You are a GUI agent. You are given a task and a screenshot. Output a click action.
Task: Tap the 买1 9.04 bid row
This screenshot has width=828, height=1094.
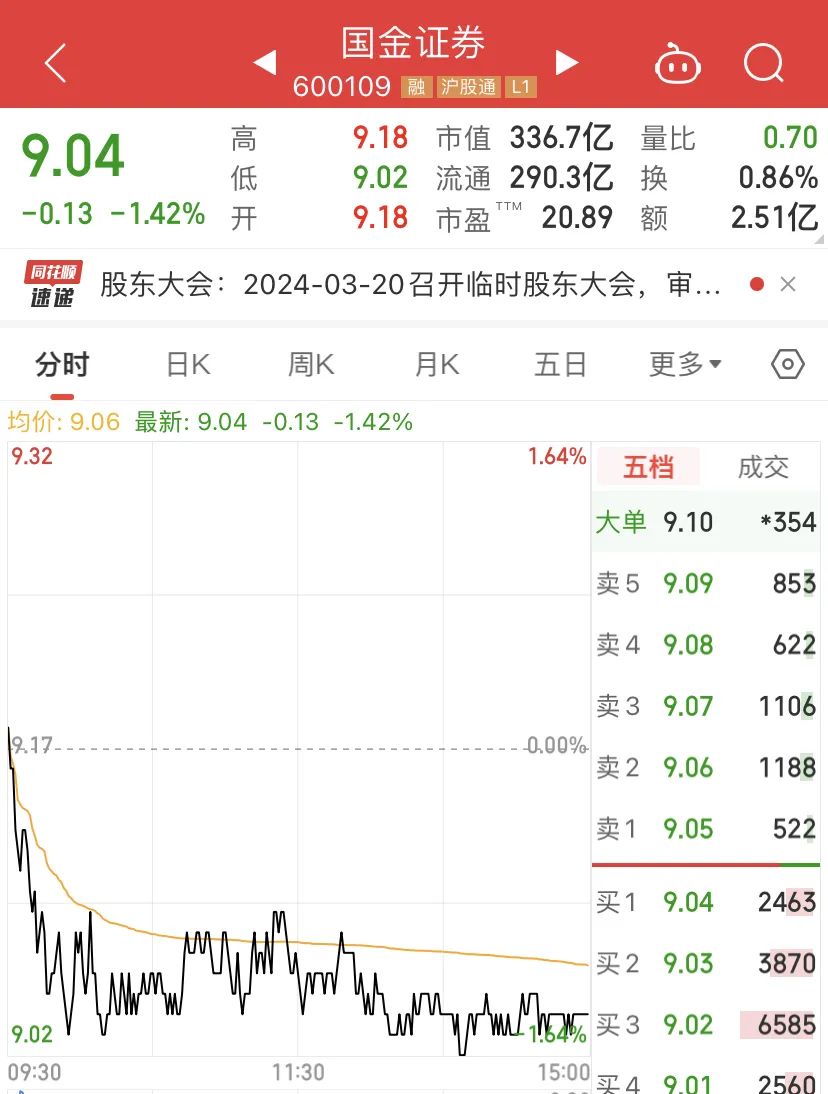[705, 902]
